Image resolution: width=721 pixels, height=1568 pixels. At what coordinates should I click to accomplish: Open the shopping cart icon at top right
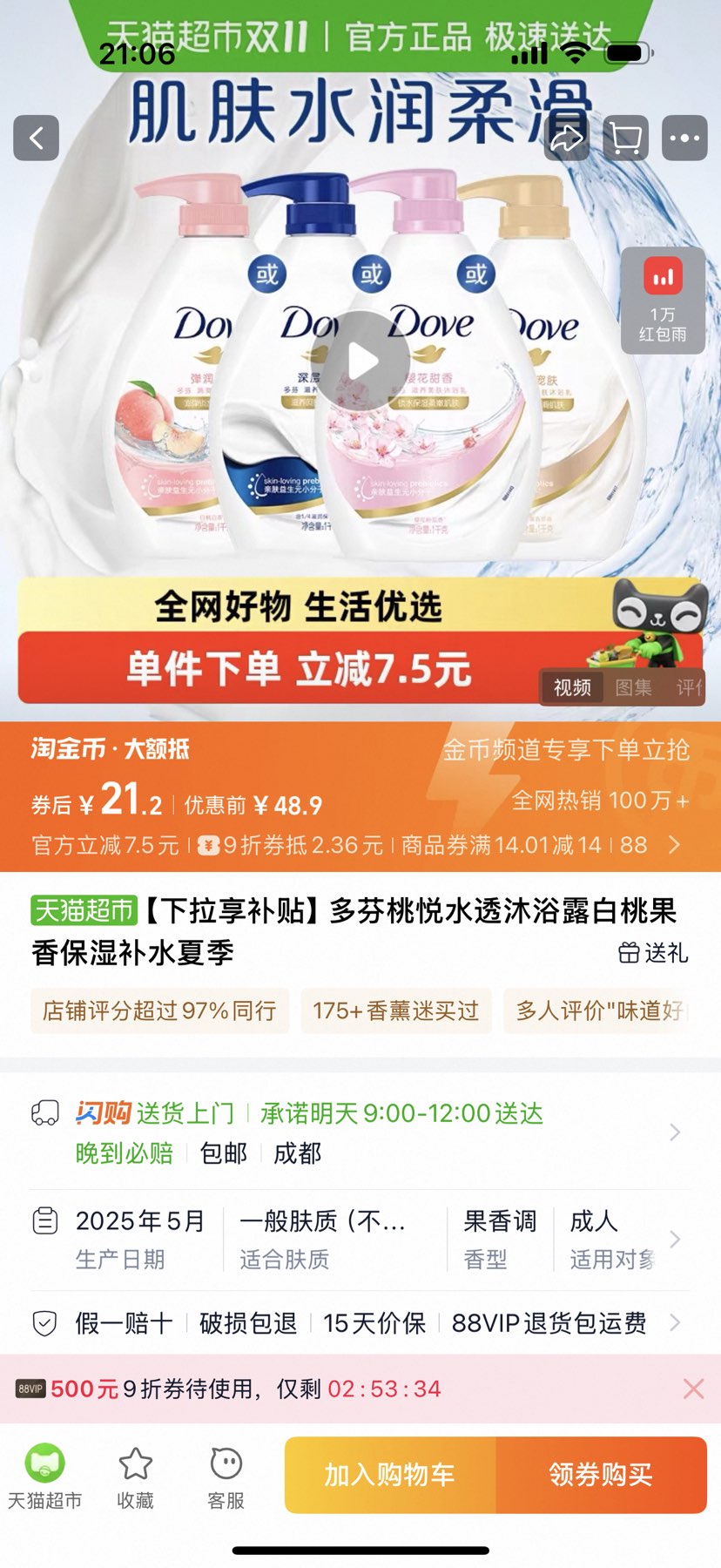623,138
